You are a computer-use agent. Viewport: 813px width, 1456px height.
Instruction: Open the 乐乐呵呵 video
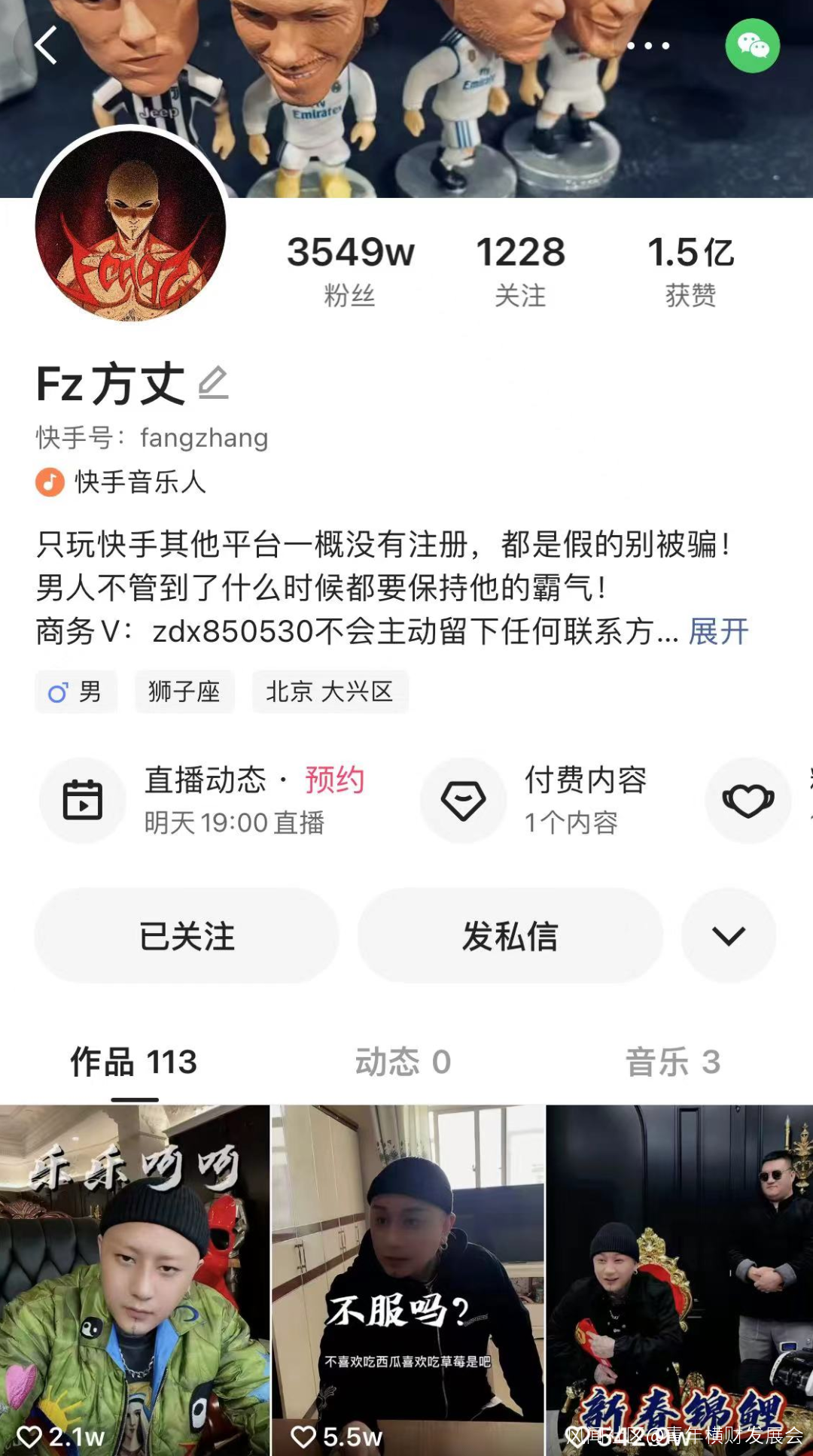pyautogui.click(x=134, y=1279)
